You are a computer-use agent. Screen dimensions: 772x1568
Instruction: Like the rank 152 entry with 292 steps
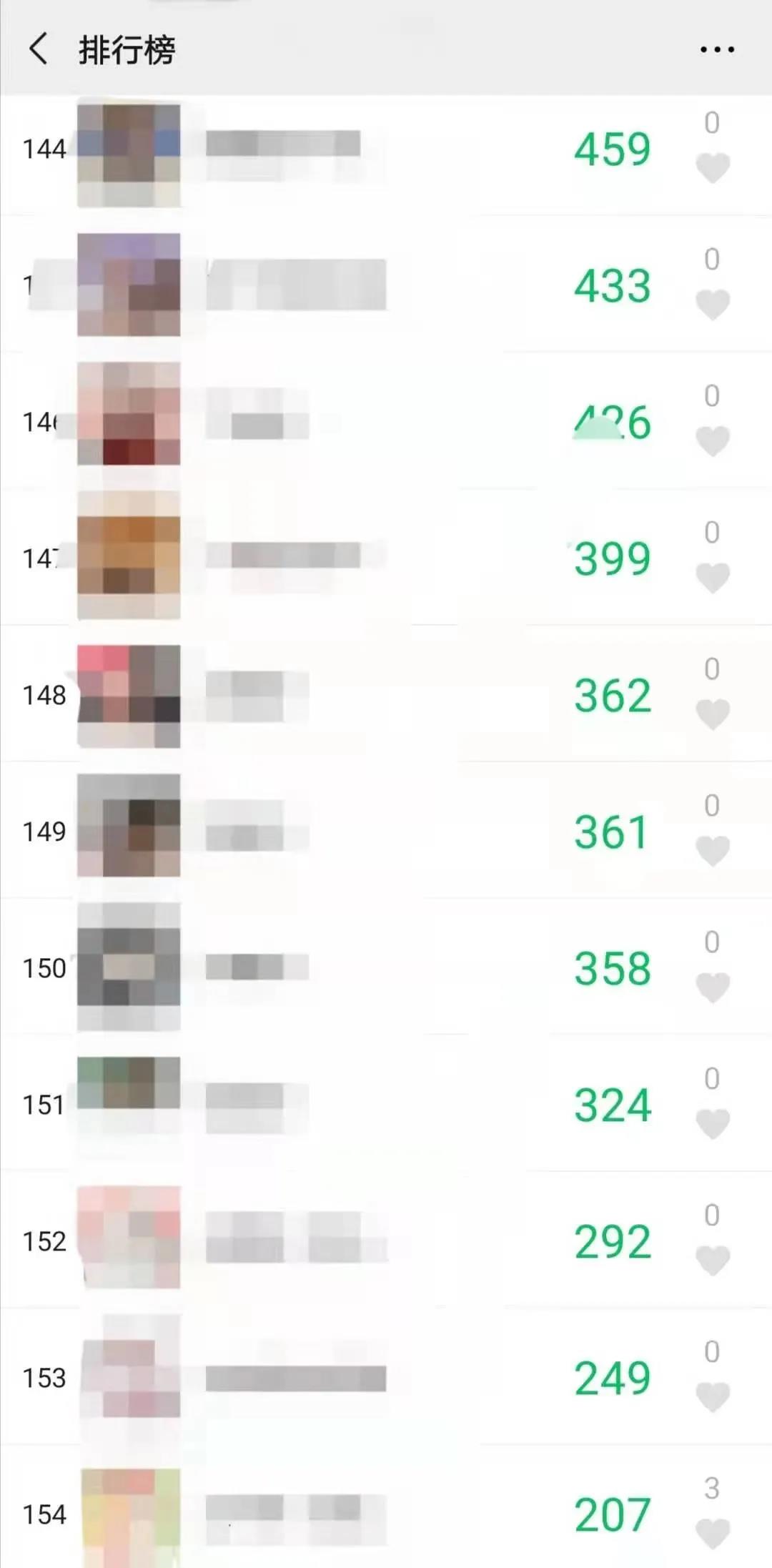pos(713,1261)
